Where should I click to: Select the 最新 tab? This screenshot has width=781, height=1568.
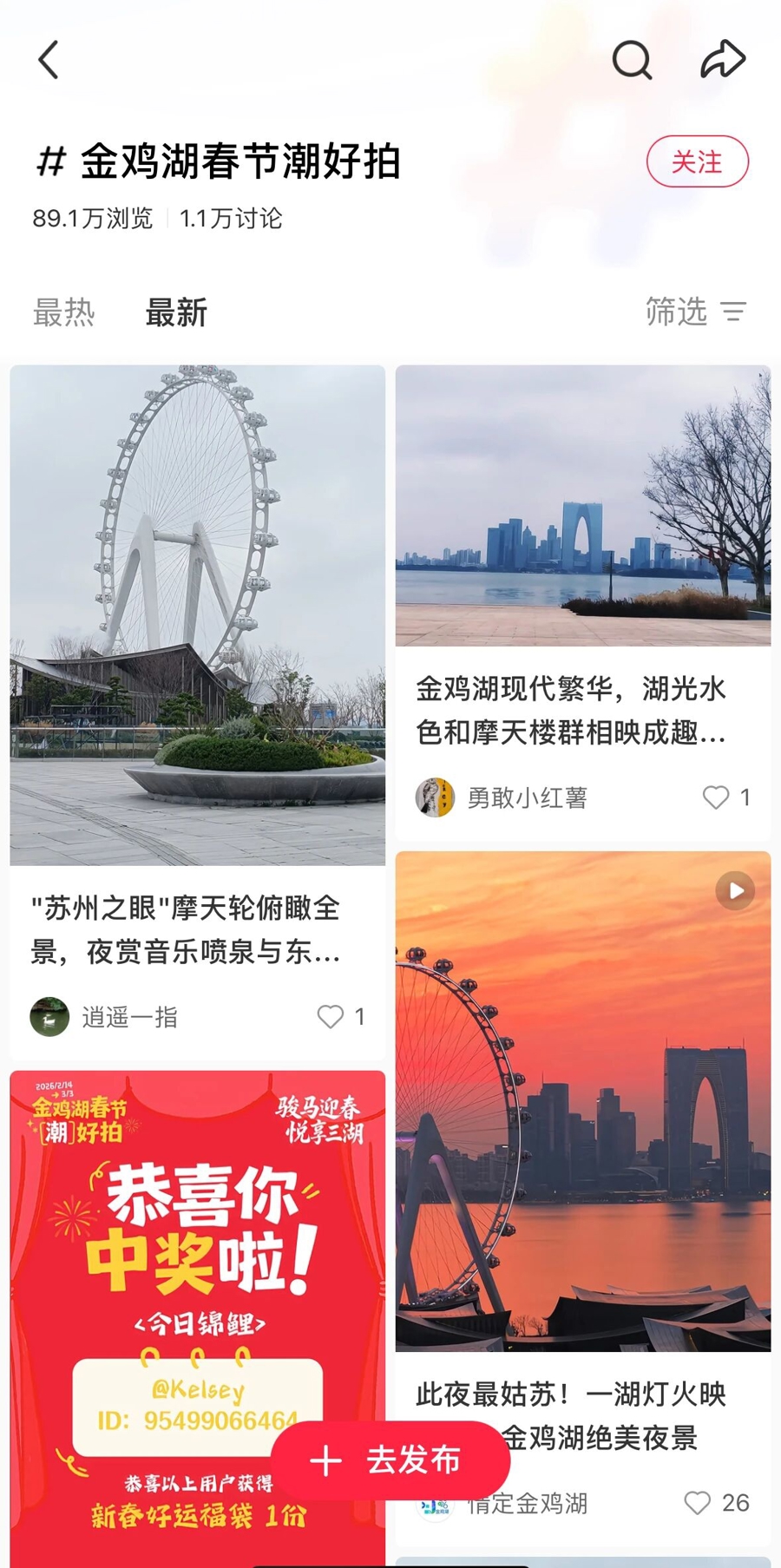click(x=176, y=312)
